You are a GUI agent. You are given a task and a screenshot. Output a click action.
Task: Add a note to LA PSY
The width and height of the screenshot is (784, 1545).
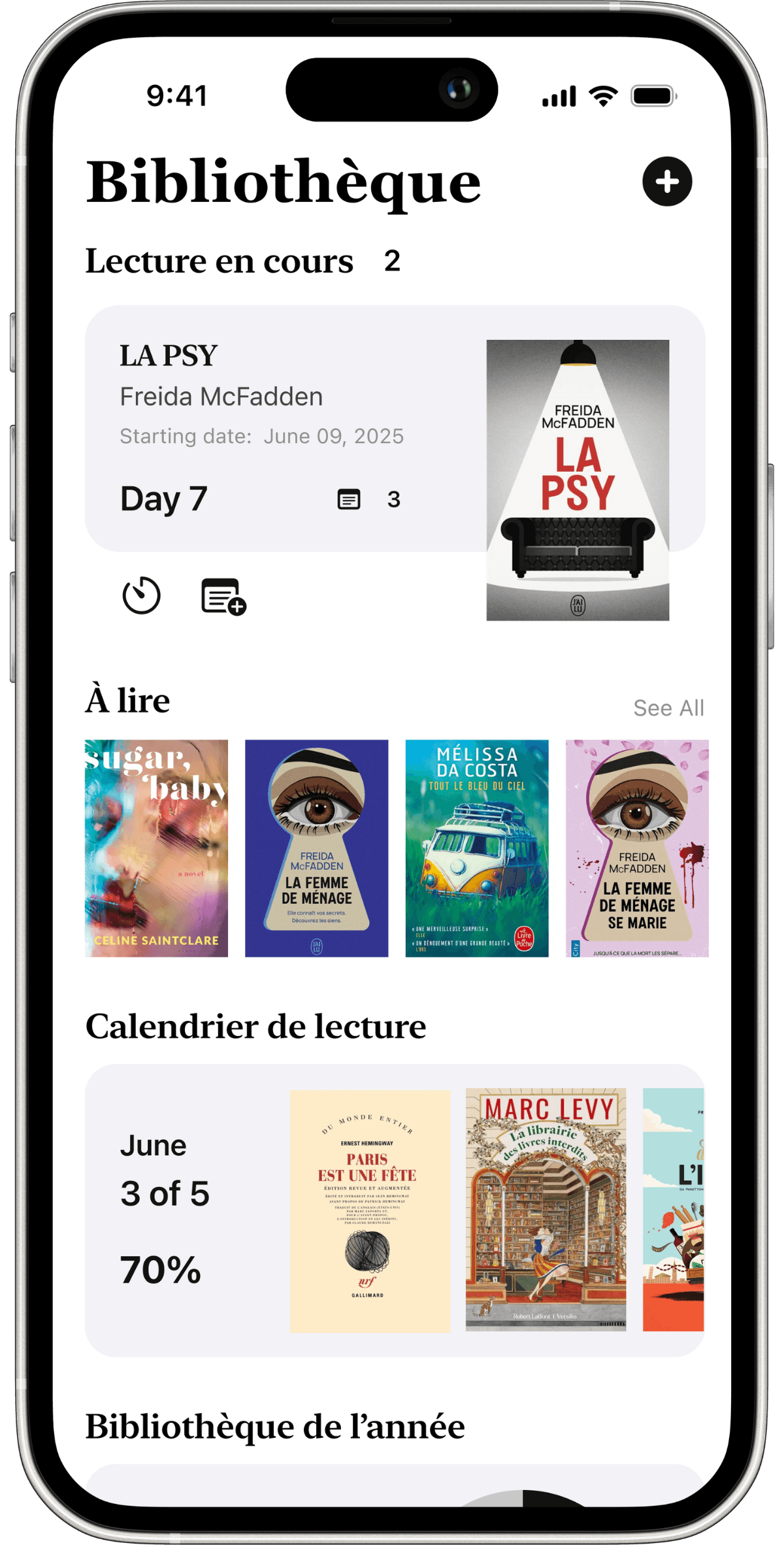point(223,597)
